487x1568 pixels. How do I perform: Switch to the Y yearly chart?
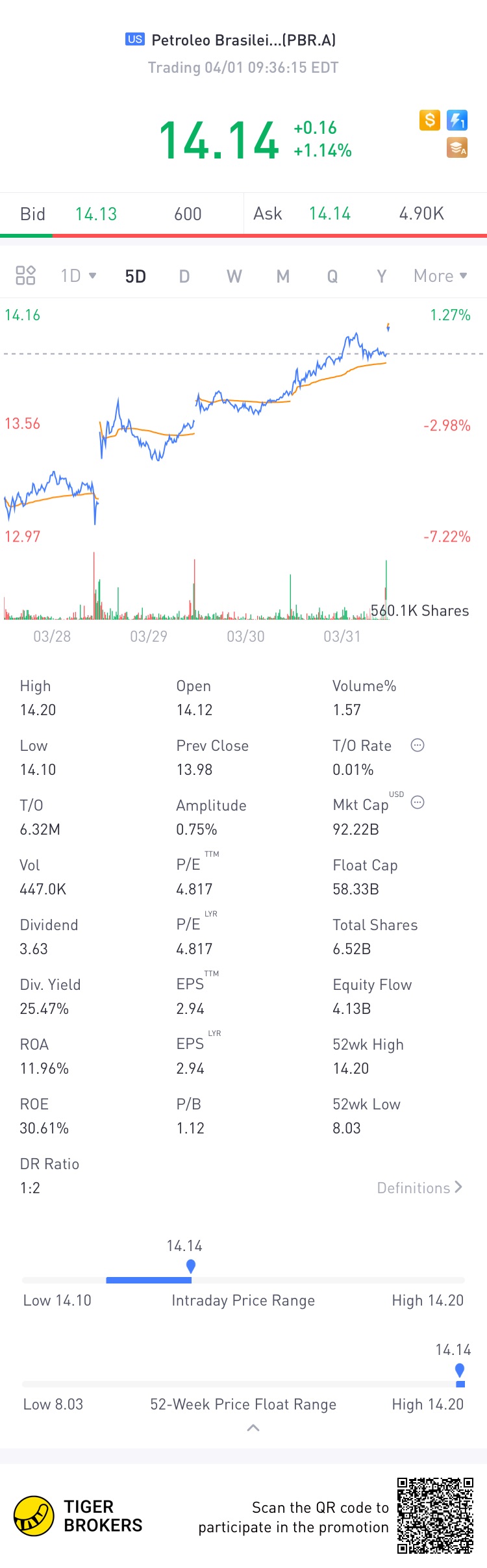(x=382, y=277)
